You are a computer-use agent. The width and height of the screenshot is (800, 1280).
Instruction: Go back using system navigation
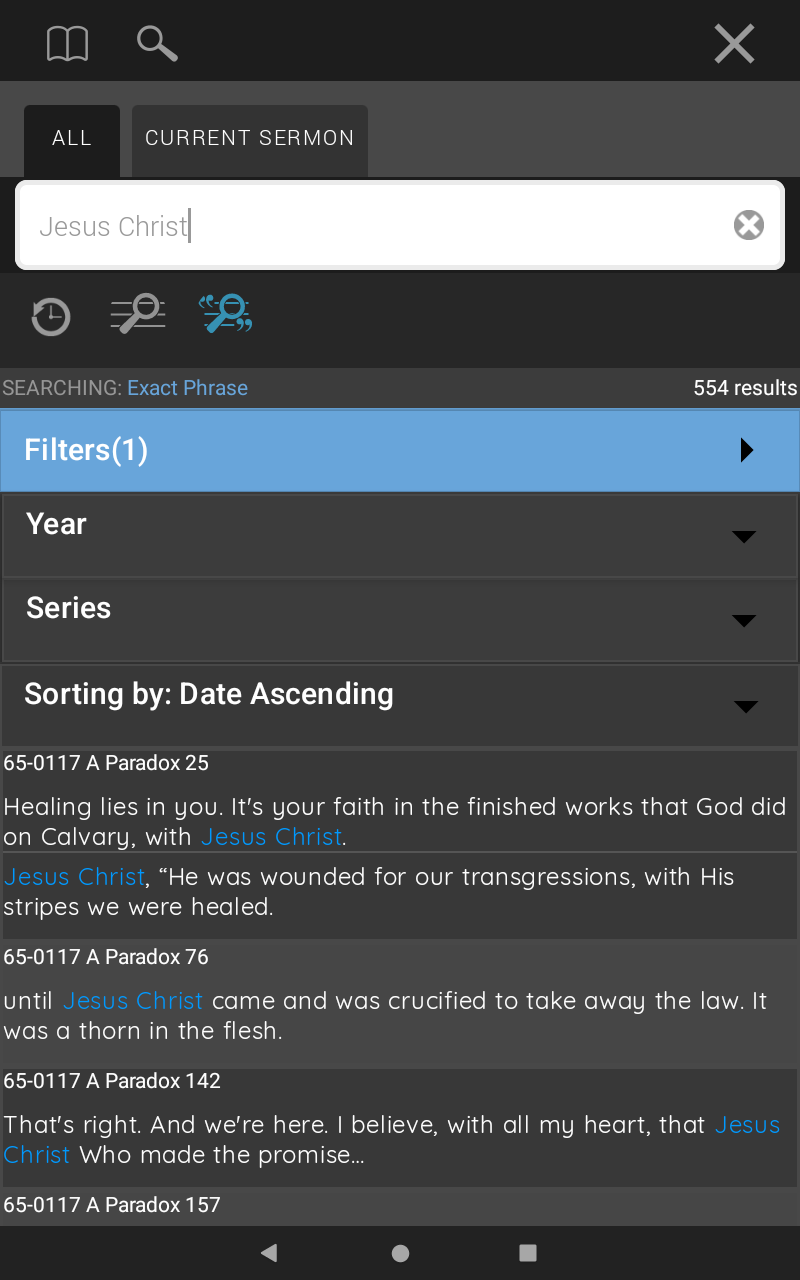pyautogui.click(x=268, y=1253)
